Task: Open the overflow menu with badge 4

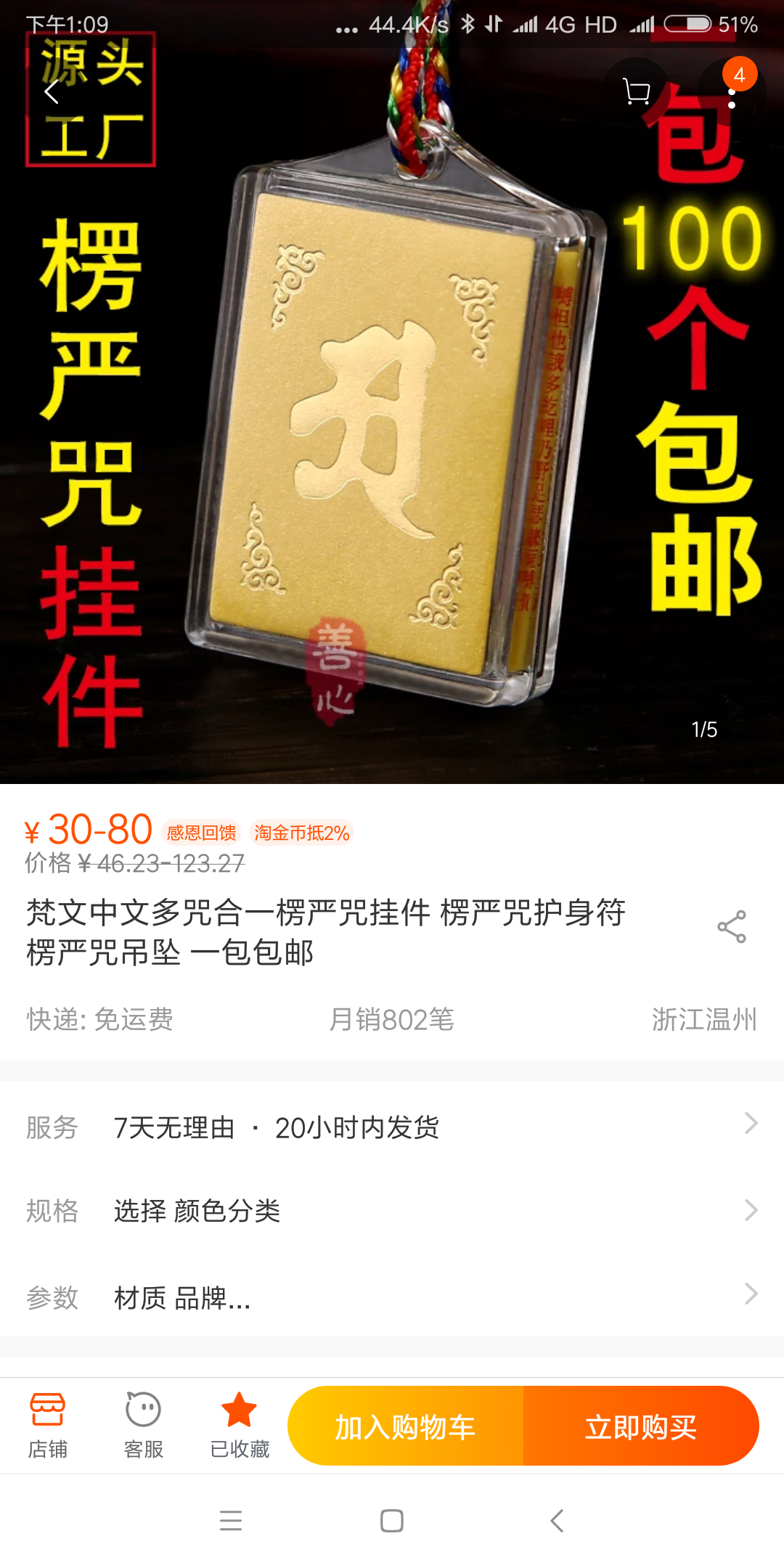Action: click(x=732, y=93)
